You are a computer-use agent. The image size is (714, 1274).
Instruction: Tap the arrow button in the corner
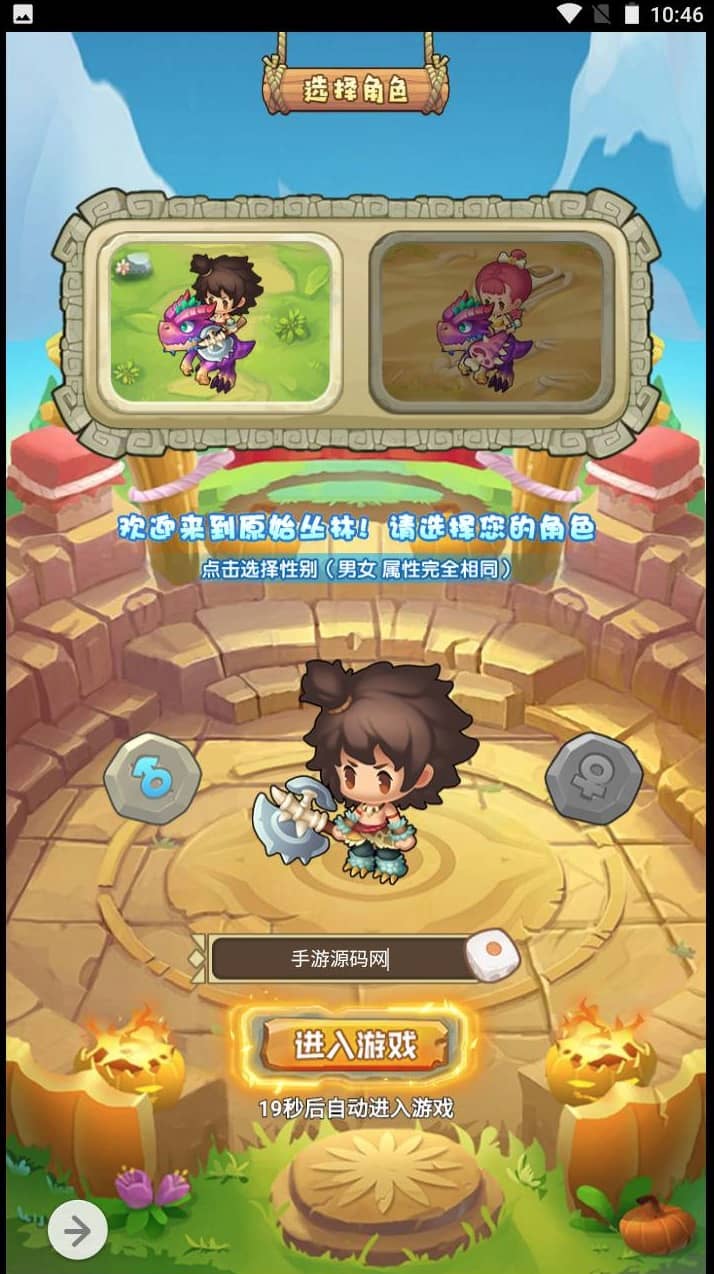click(x=77, y=1230)
